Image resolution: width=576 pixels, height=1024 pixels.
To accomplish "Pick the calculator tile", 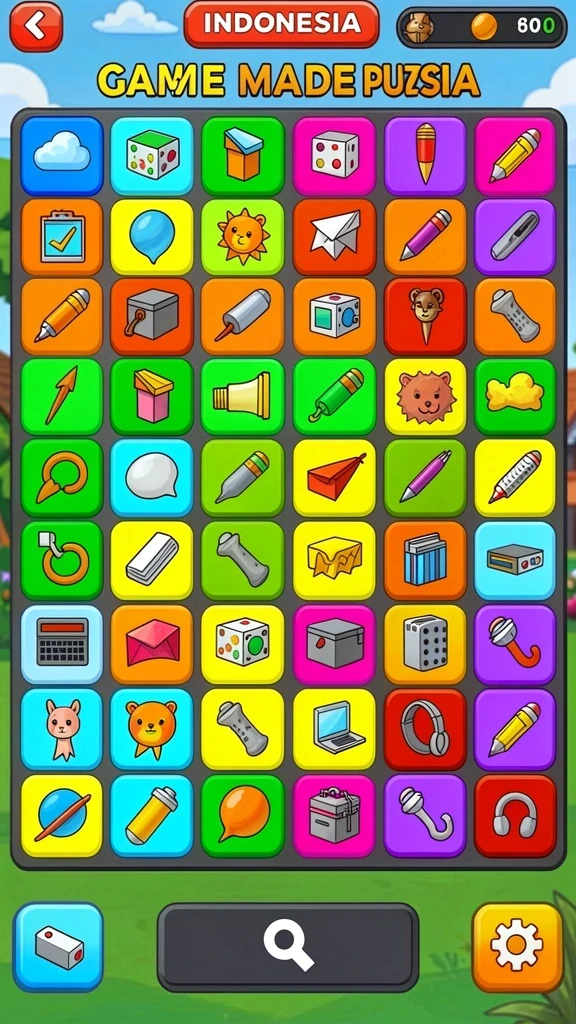I will tap(62, 644).
